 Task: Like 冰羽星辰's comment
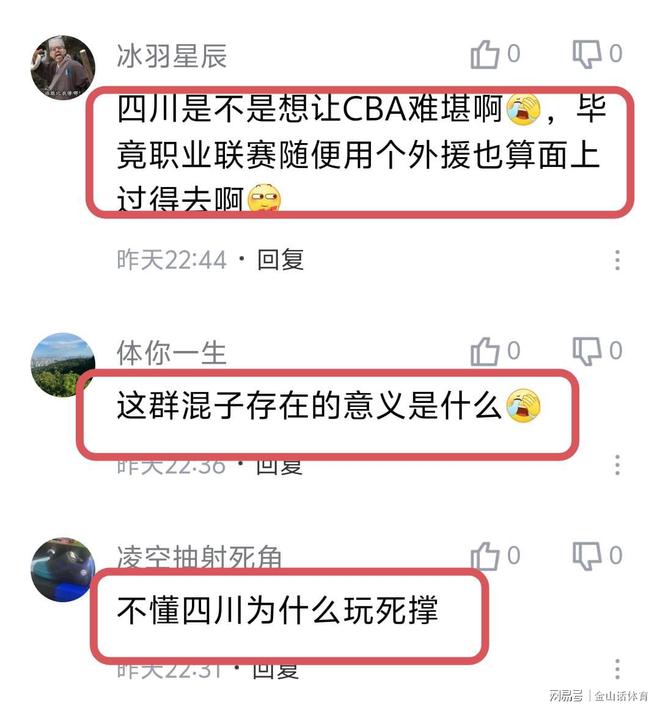[x=486, y=54]
